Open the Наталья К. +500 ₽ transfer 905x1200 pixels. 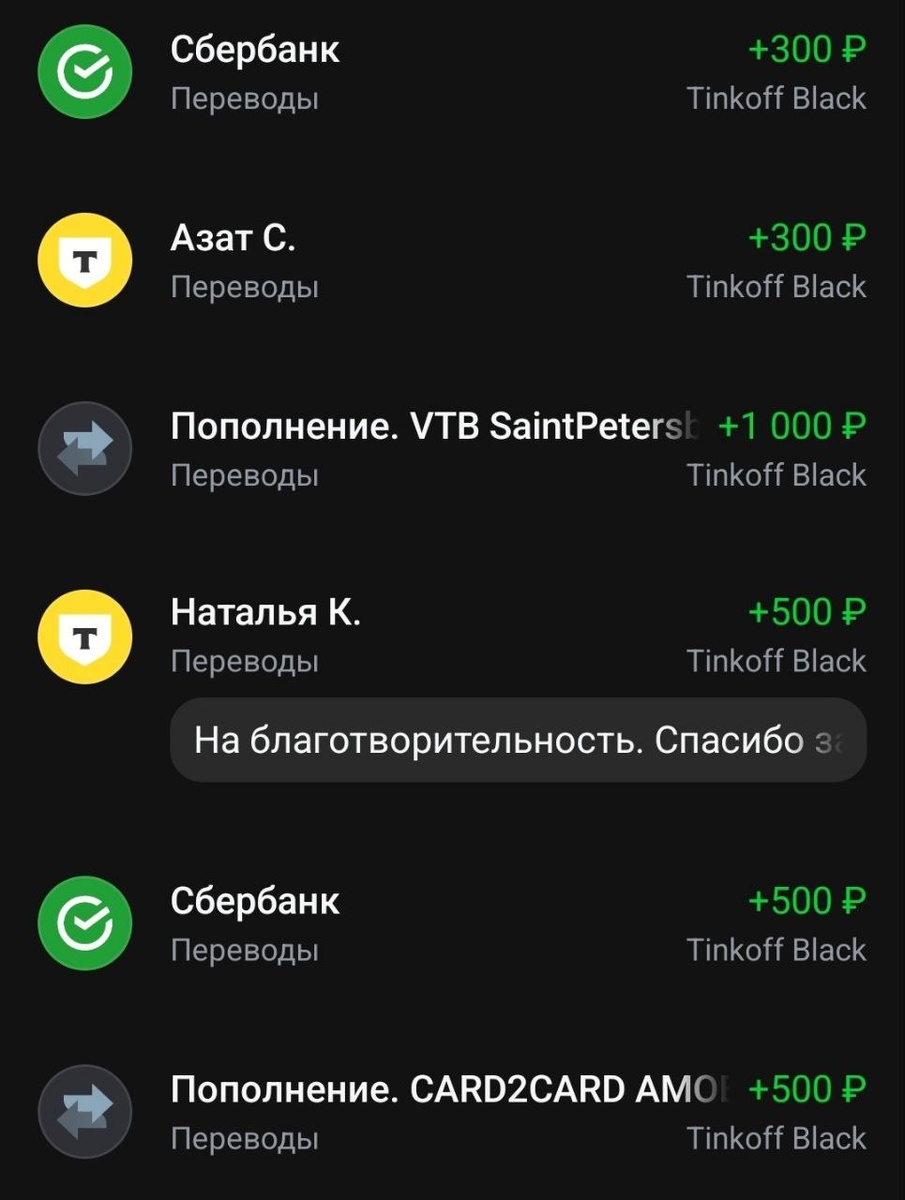(264, 611)
